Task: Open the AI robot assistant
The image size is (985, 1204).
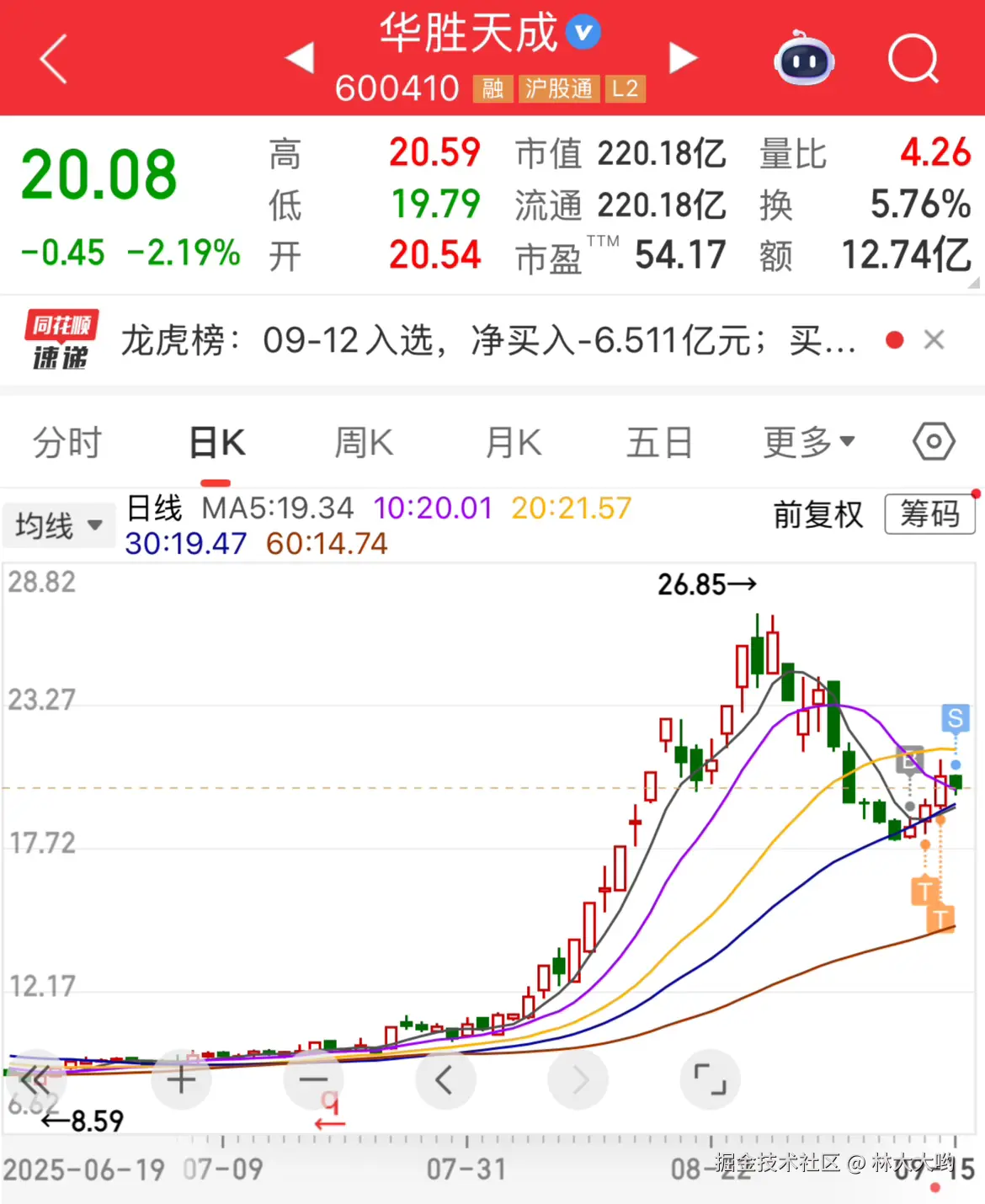Action: (804, 59)
